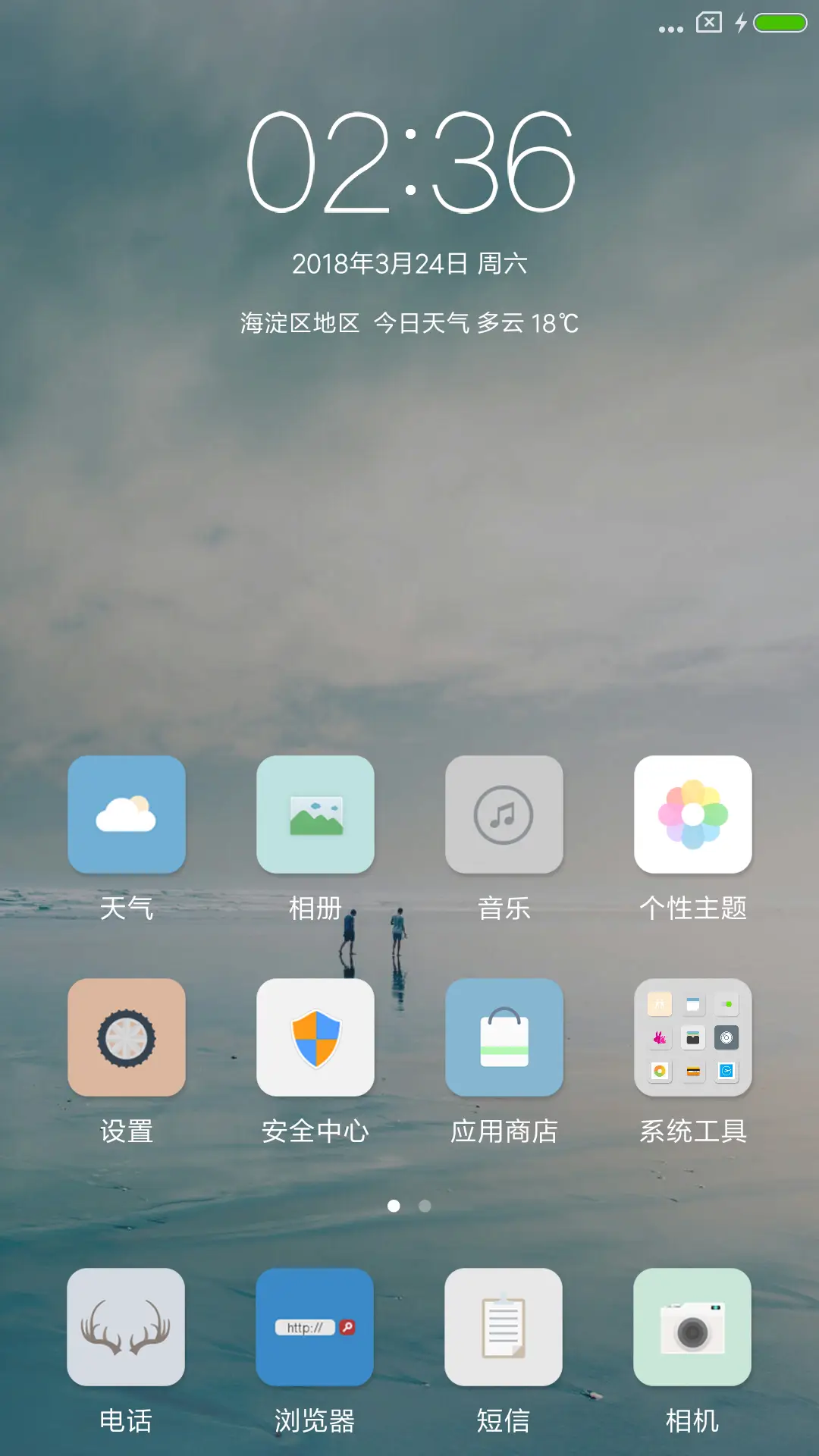Launch the 相机 camera app
The width and height of the screenshot is (819, 1456).
pos(692,1327)
